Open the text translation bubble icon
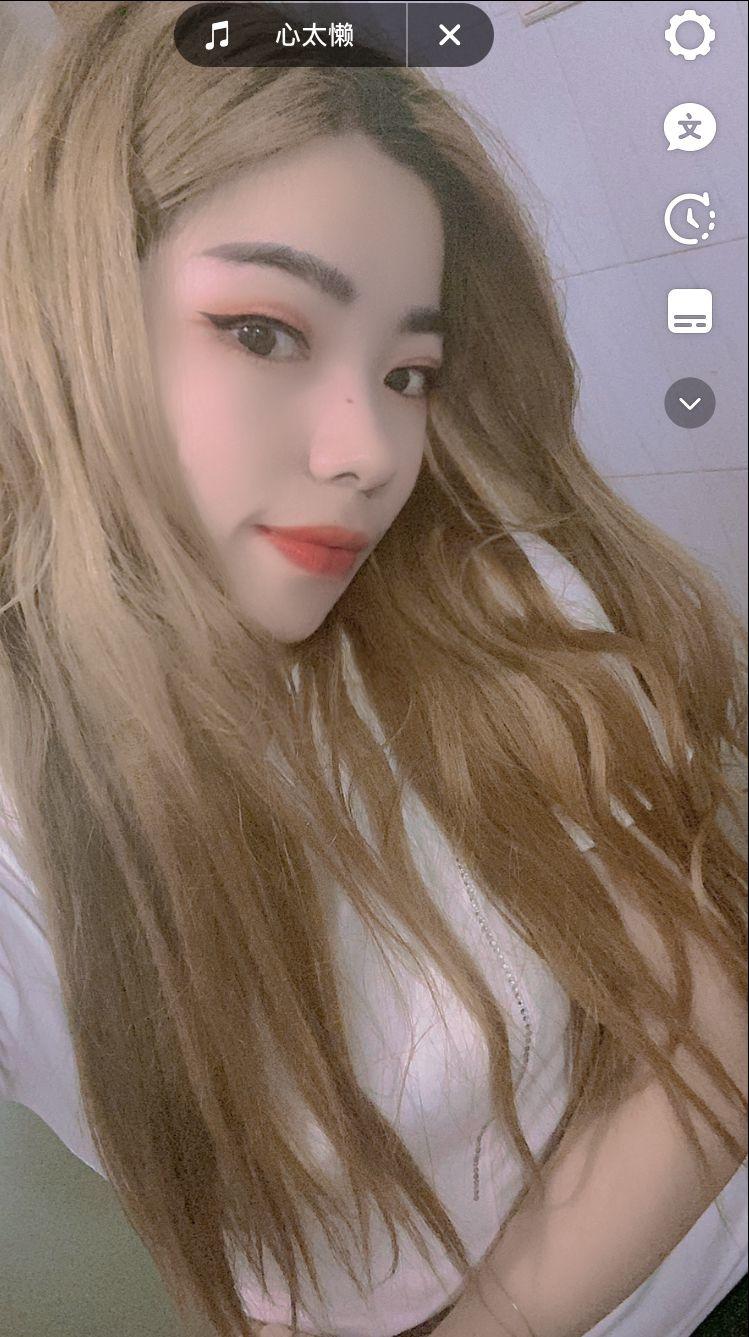The image size is (749, 1337). click(x=690, y=128)
